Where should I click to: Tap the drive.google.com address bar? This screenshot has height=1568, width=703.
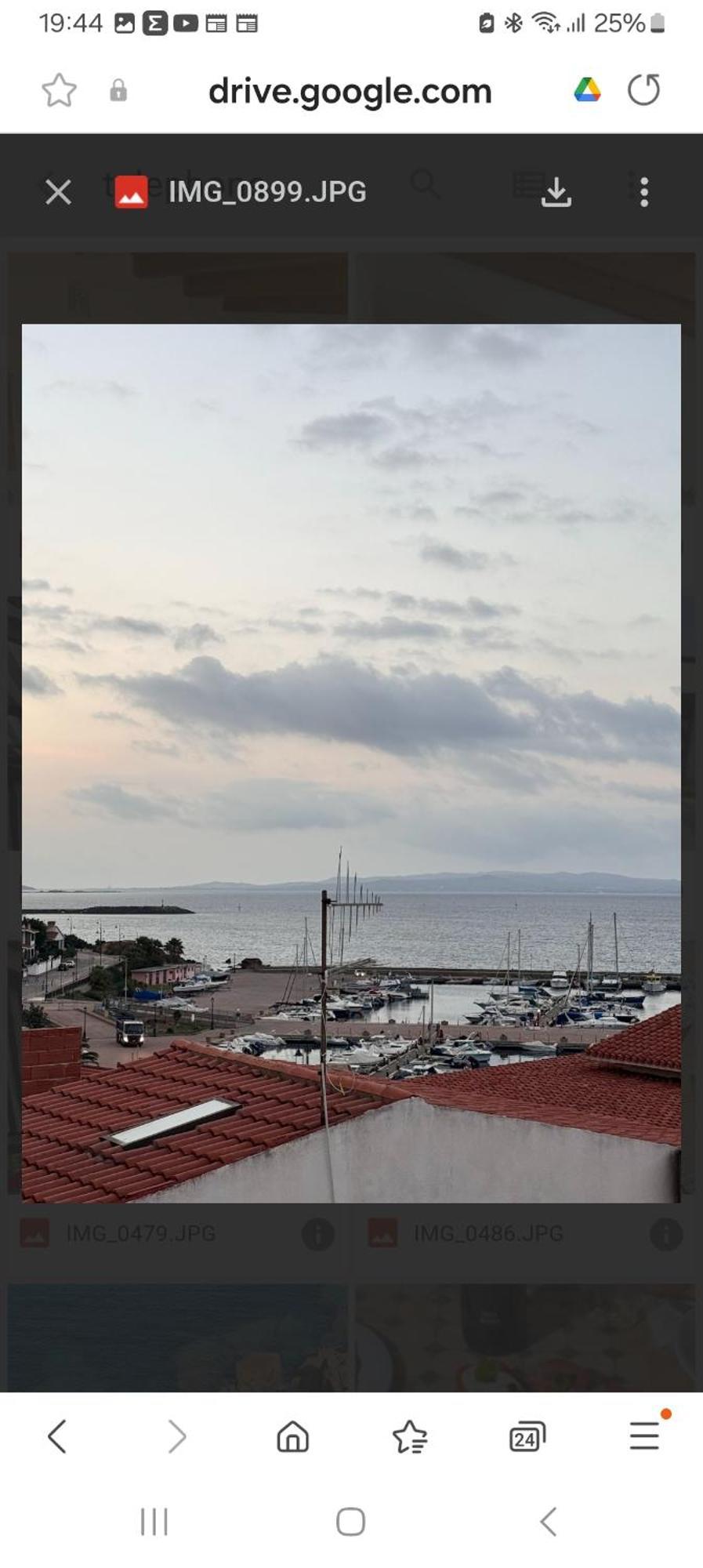coord(350,92)
